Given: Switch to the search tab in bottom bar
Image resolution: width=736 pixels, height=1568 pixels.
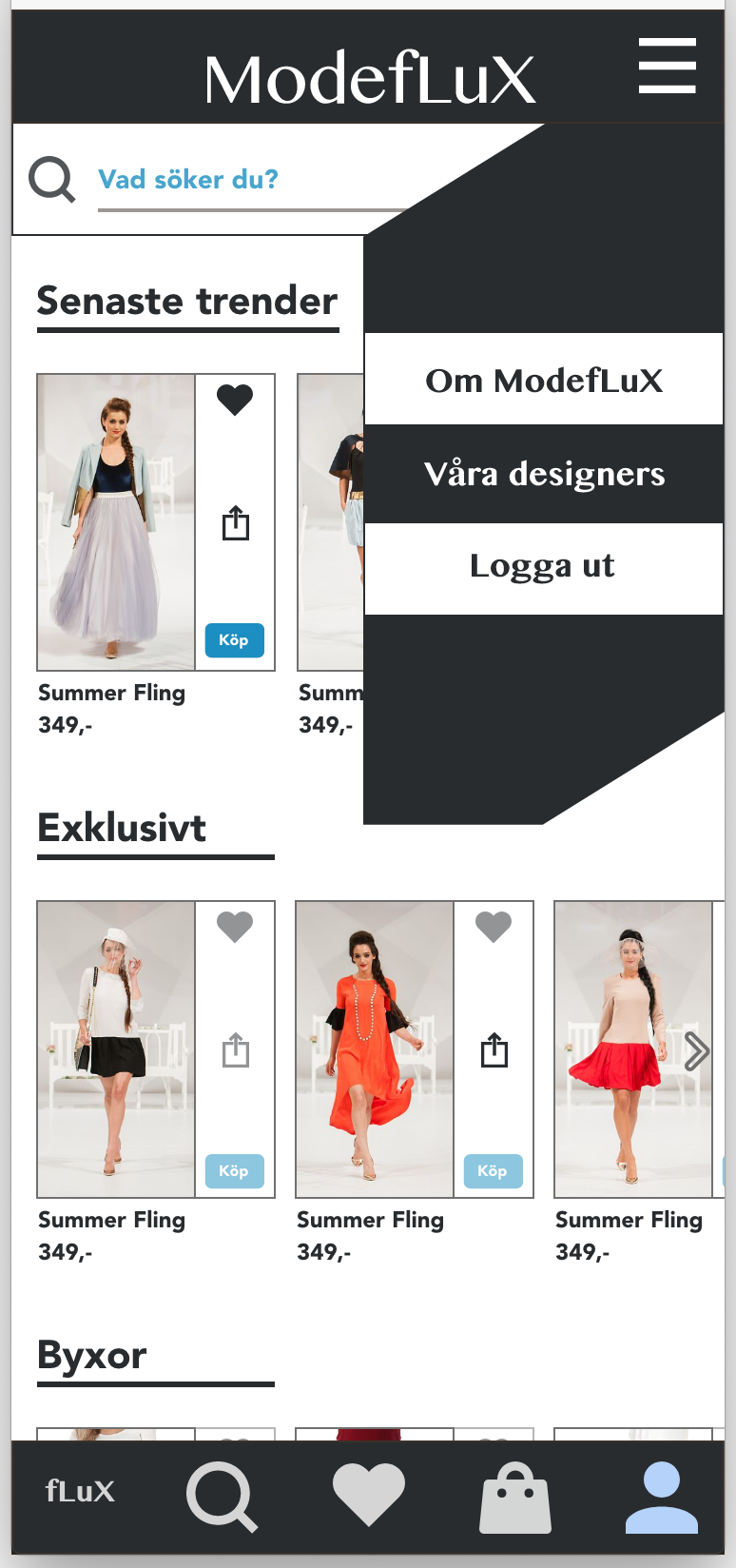Looking at the screenshot, I should pos(223,1497).
